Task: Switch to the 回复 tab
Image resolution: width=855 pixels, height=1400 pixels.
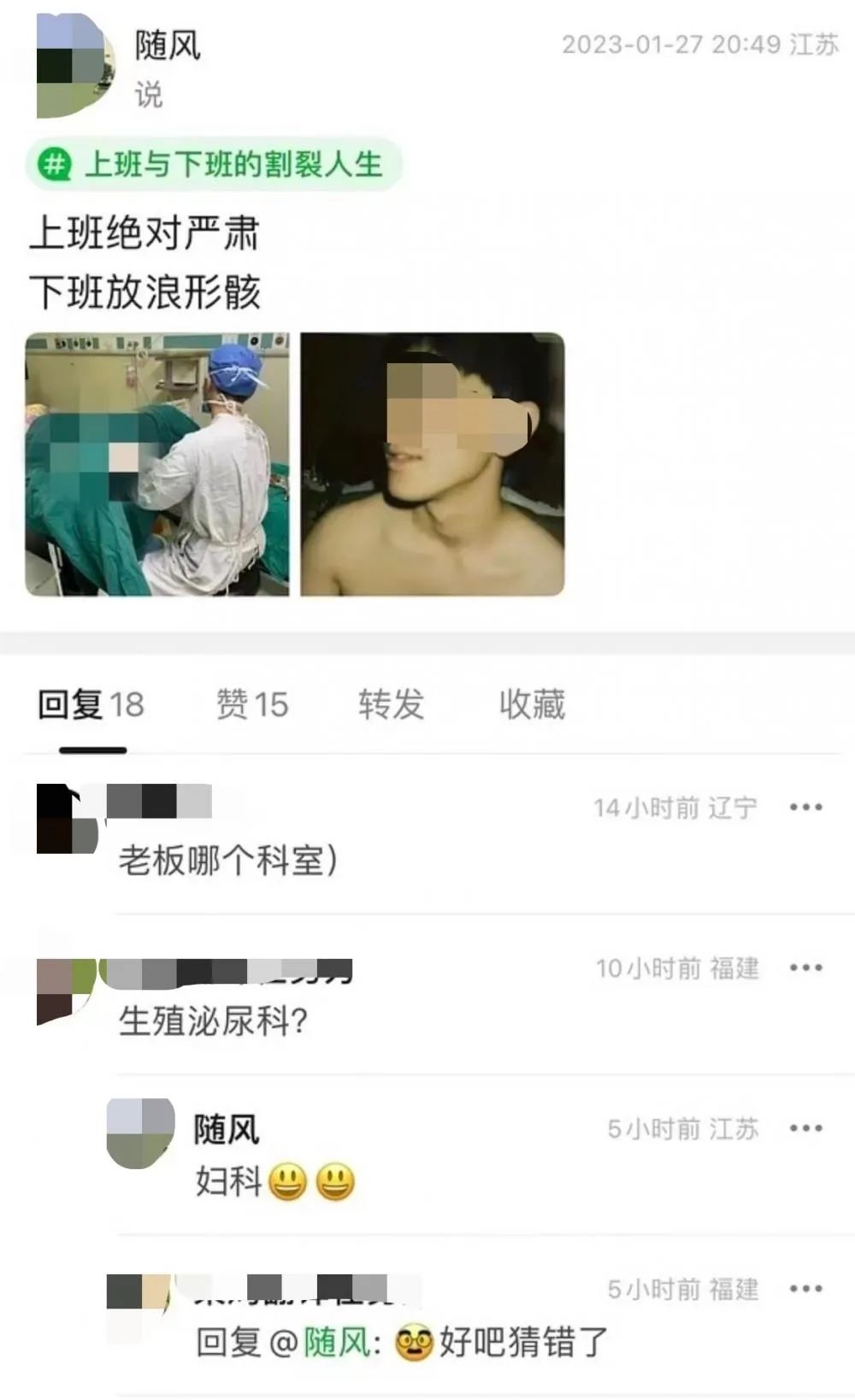Action: click(x=91, y=705)
